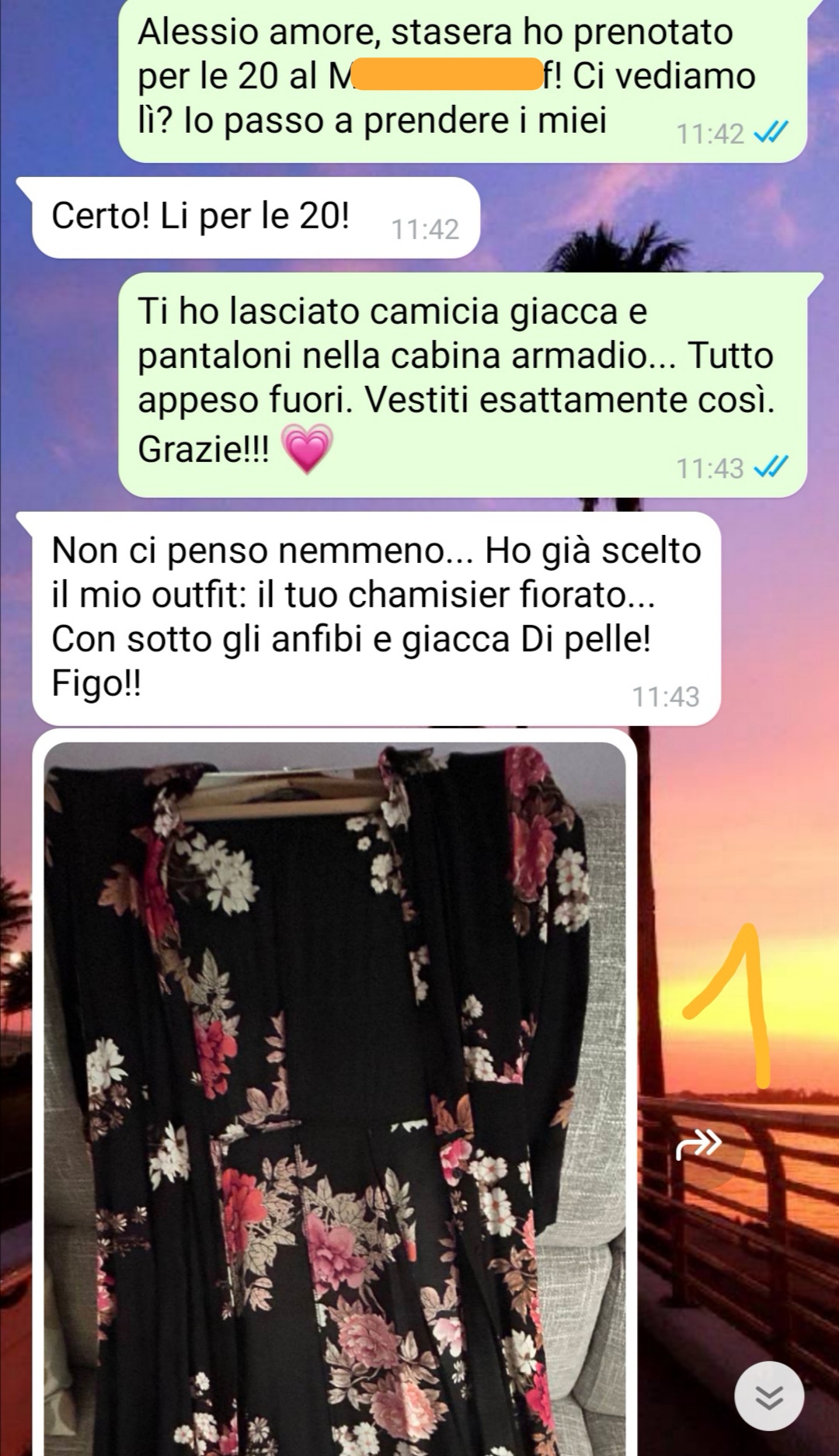Forward the floral dress photo

click(x=699, y=1144)
